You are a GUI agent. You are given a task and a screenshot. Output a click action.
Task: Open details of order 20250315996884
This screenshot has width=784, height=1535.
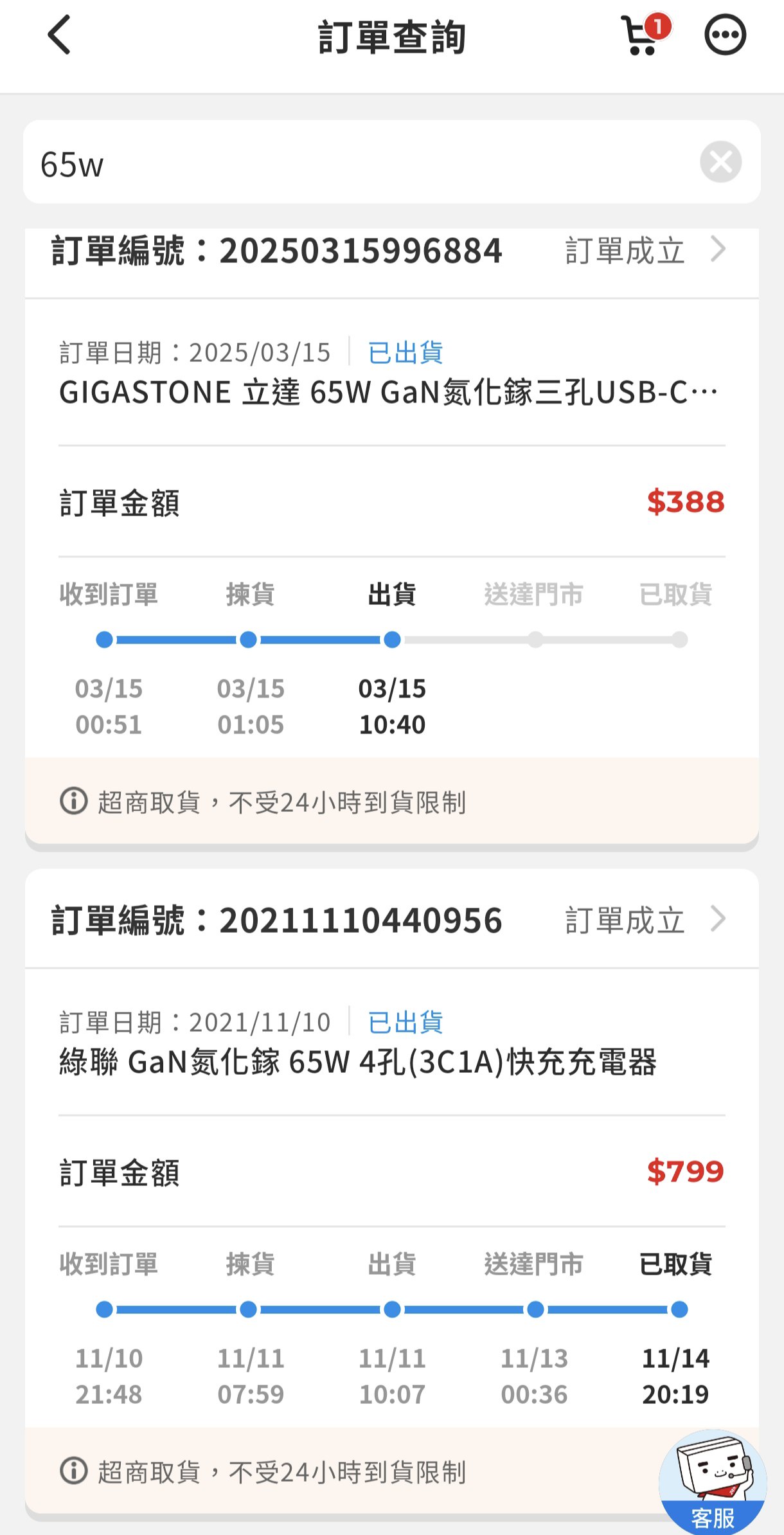pos(646,249)
